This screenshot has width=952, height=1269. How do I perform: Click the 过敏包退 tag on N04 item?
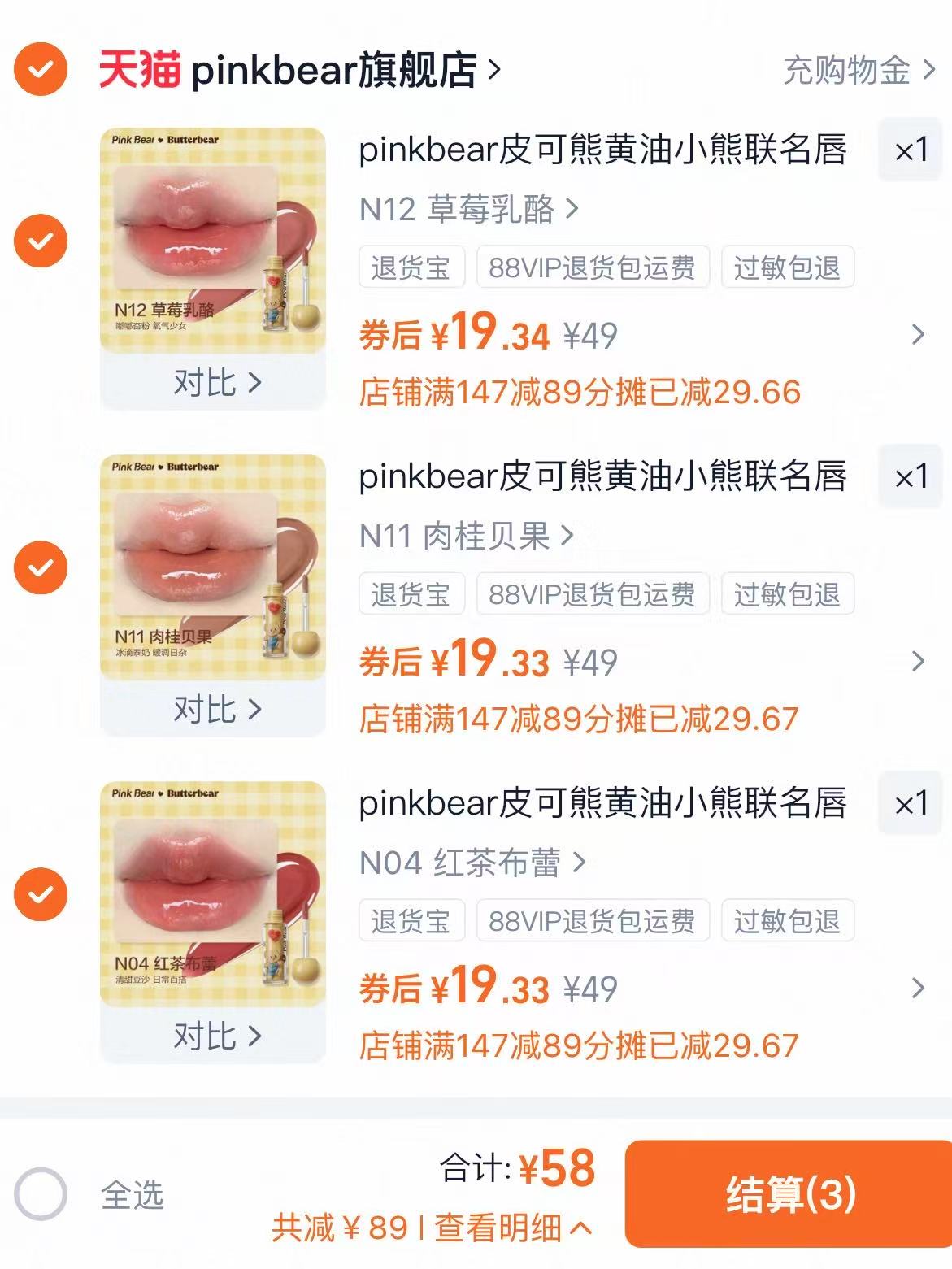pos(785,921)
